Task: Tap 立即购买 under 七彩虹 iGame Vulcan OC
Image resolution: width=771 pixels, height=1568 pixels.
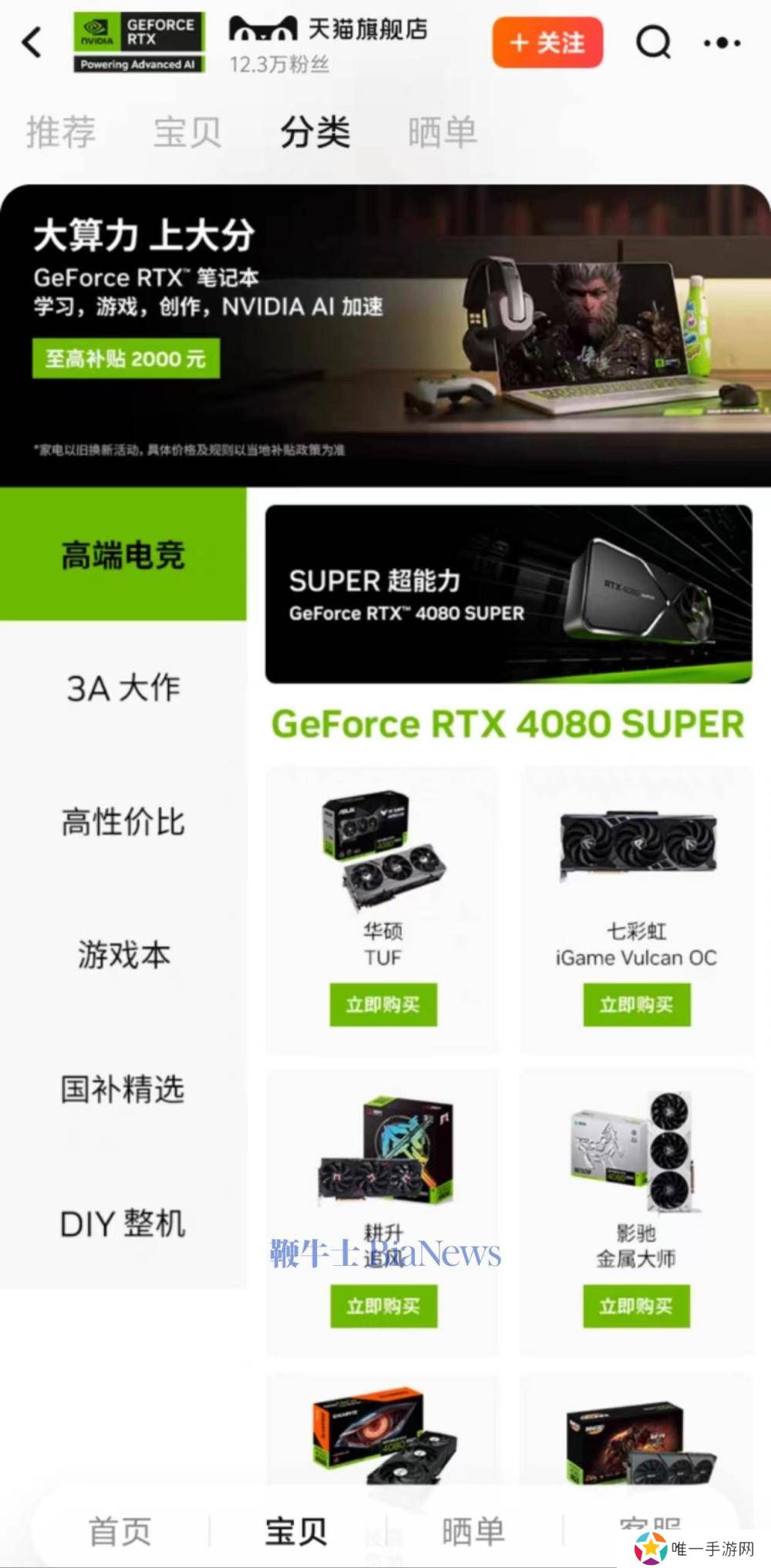Action: [636, 1004]
